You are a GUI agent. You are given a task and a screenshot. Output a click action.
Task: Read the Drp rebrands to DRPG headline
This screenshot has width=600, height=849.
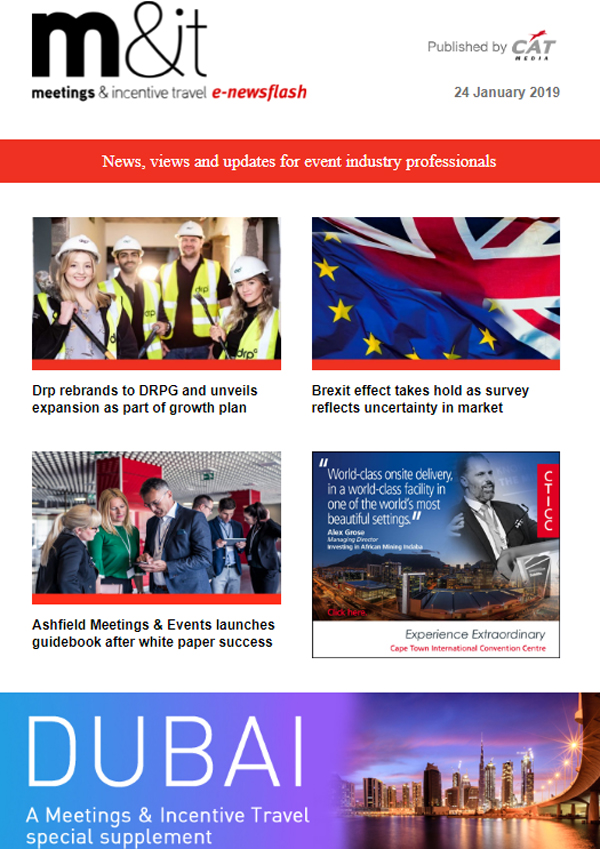[139, 399]
